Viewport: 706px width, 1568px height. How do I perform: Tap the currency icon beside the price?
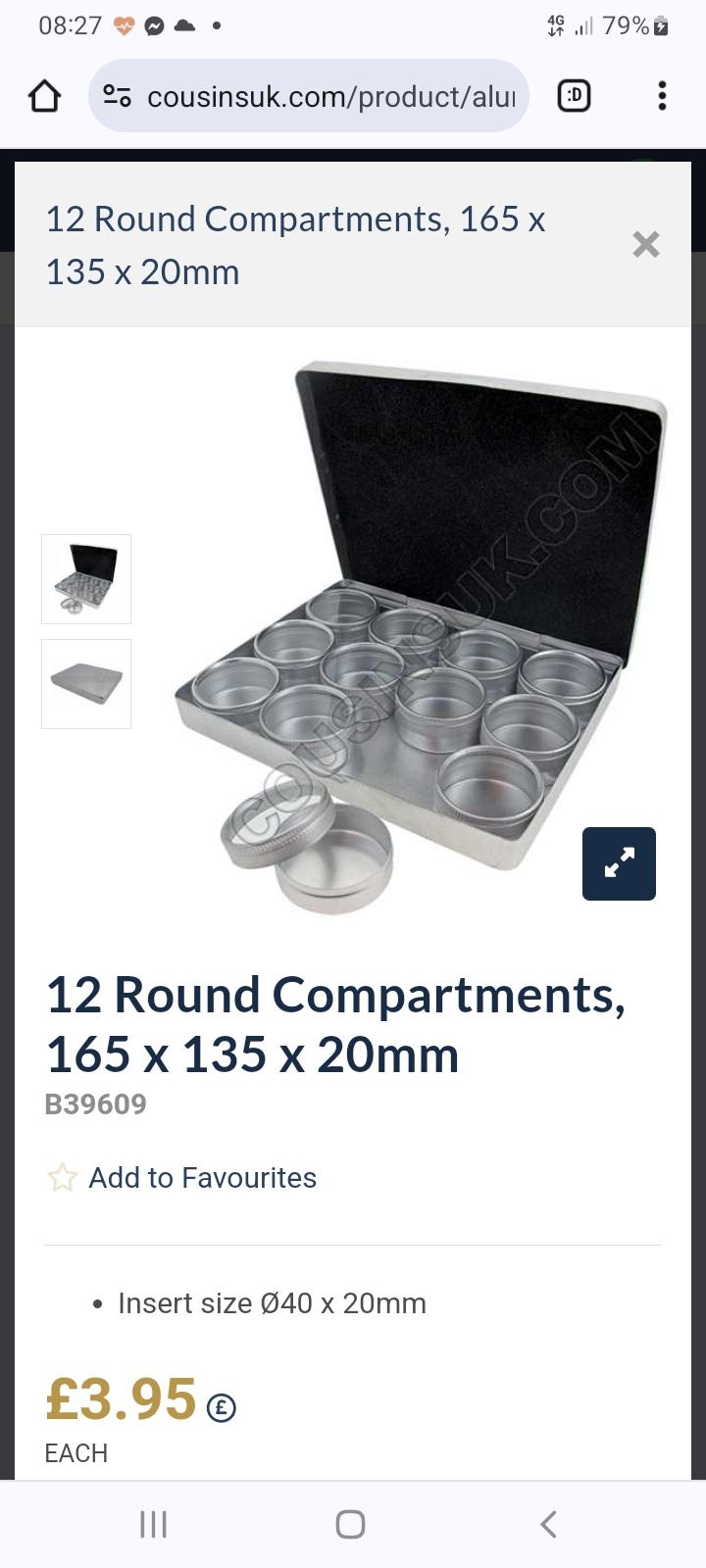221,1407
